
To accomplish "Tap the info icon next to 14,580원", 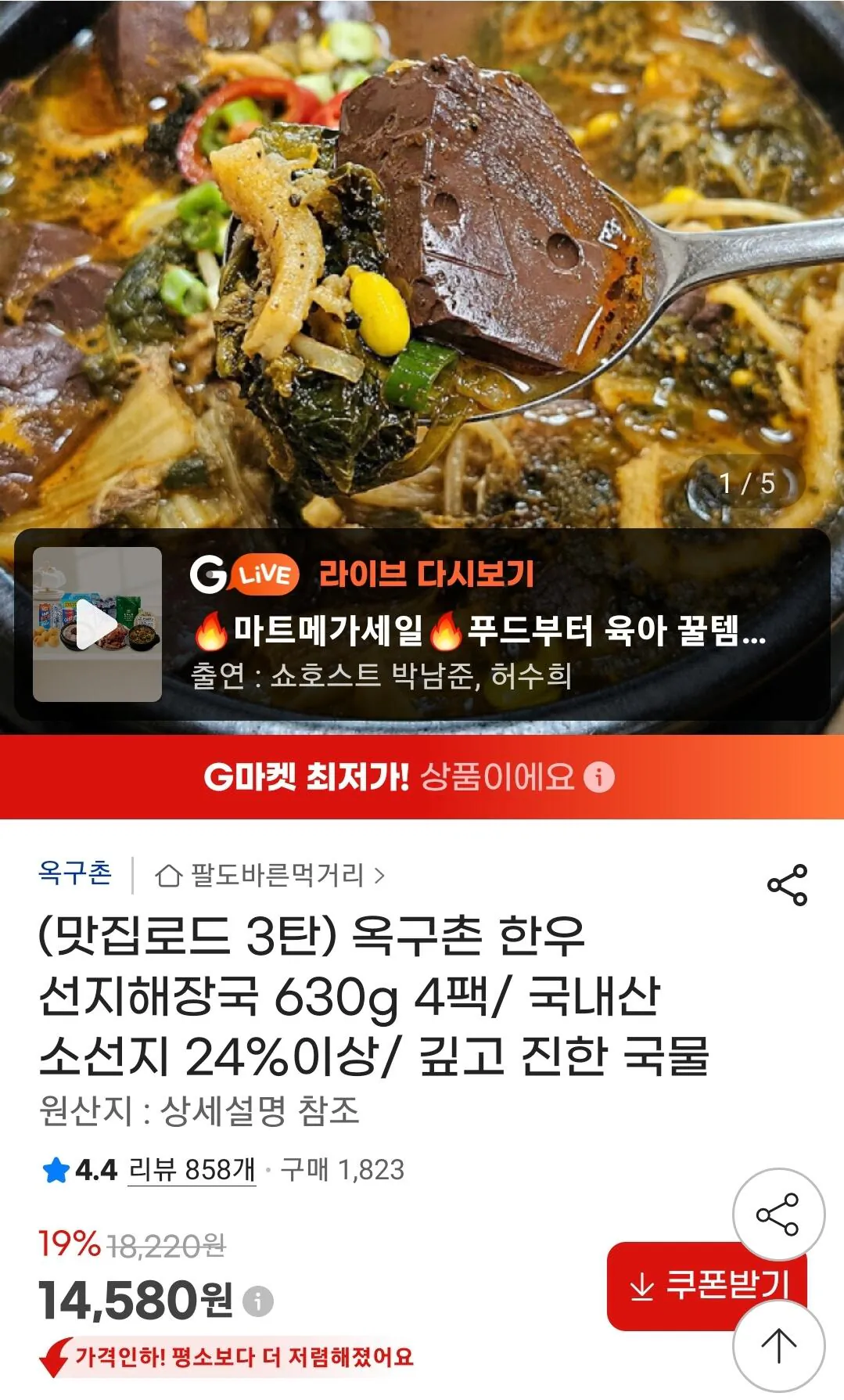I will pos(258,1301).
